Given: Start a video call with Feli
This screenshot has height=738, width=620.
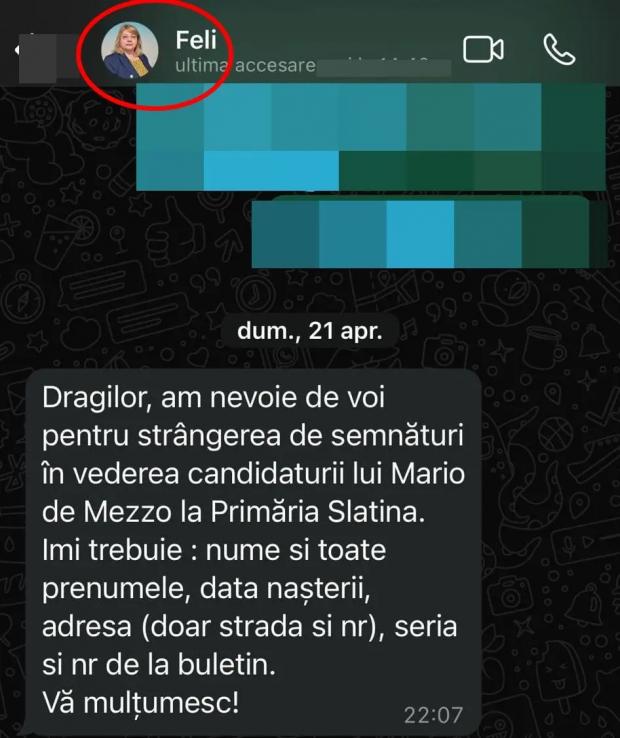Looking at the screenshot, I should pos(483,49).
